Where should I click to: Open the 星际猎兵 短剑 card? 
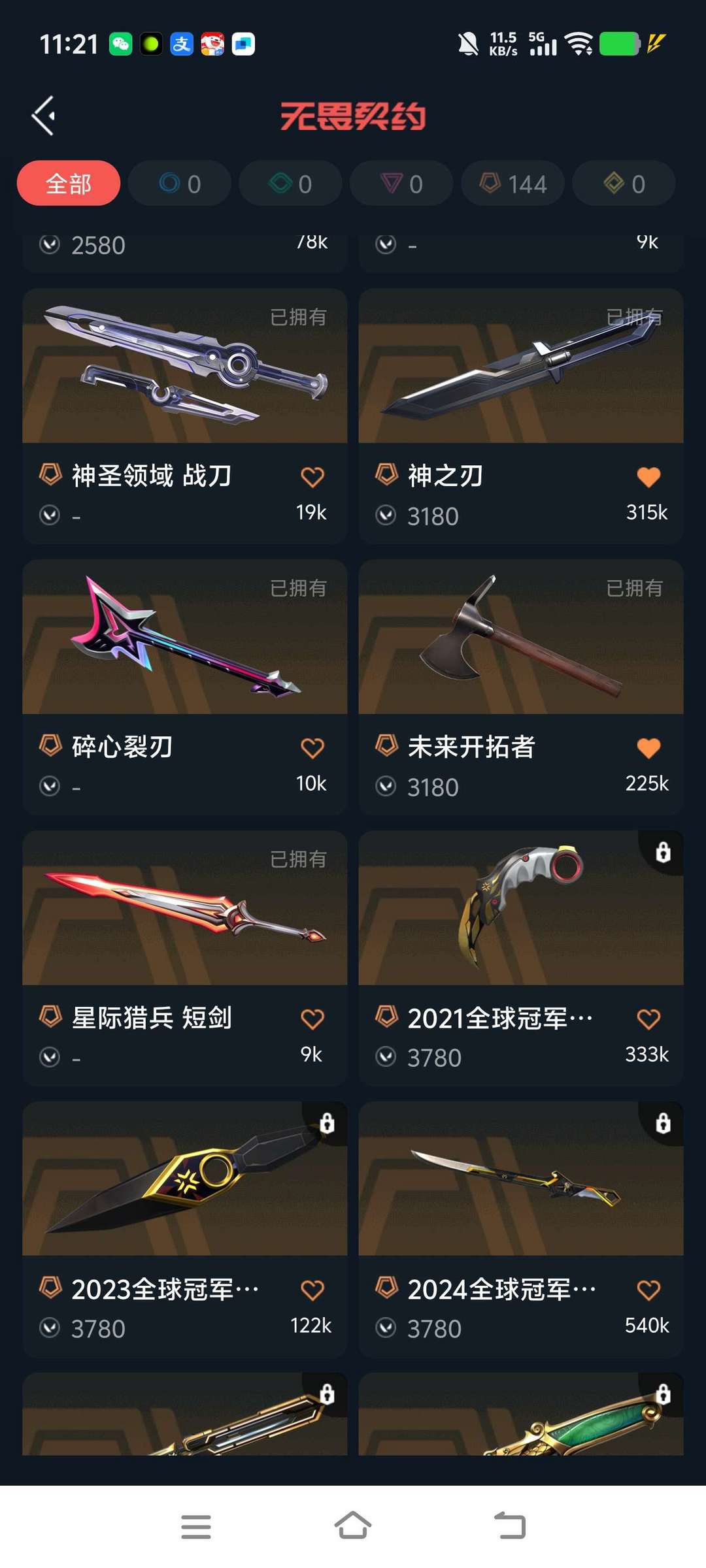coord(185,958)
